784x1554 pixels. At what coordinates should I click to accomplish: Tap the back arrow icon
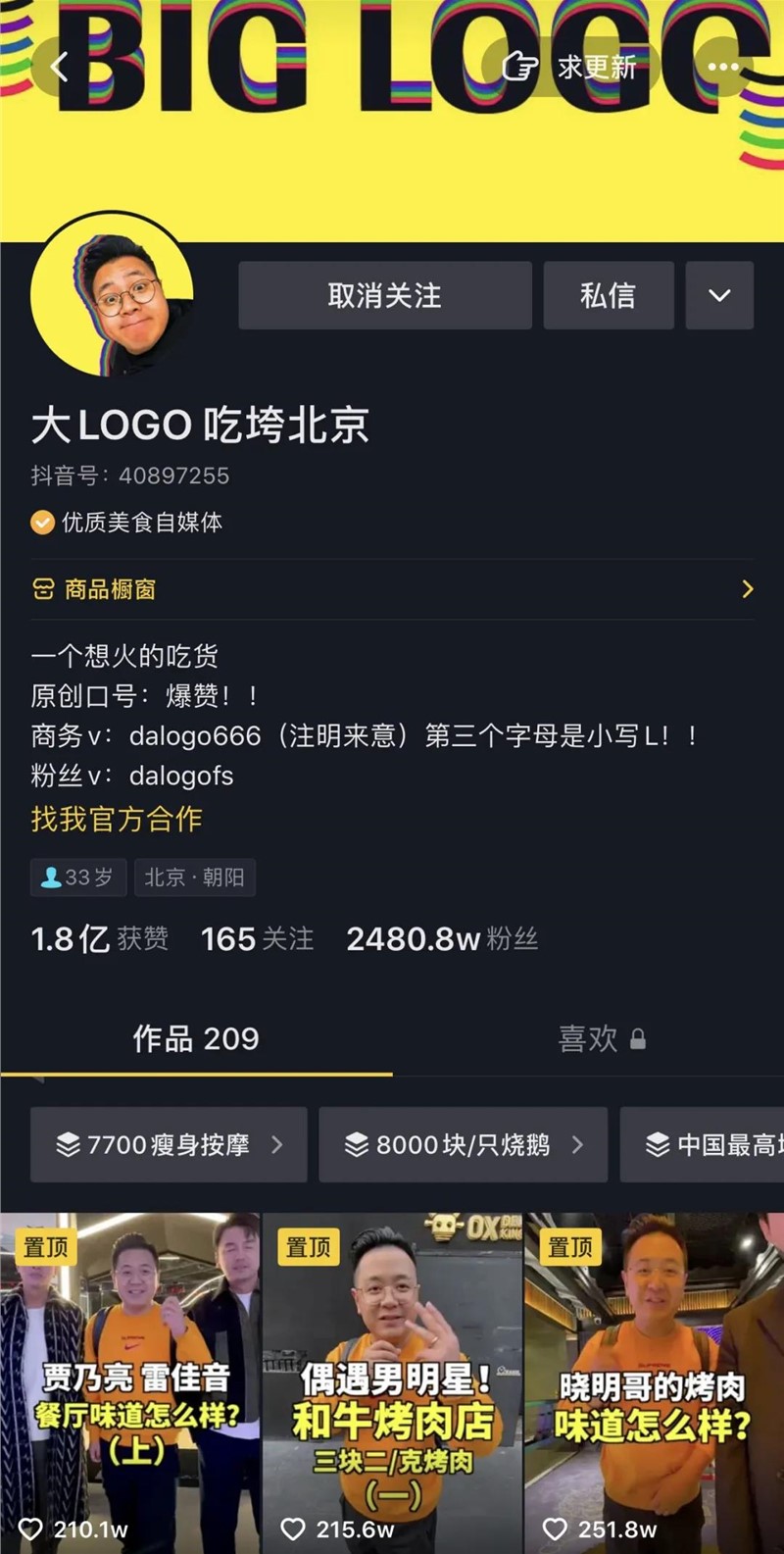click(x=59, y=67)
